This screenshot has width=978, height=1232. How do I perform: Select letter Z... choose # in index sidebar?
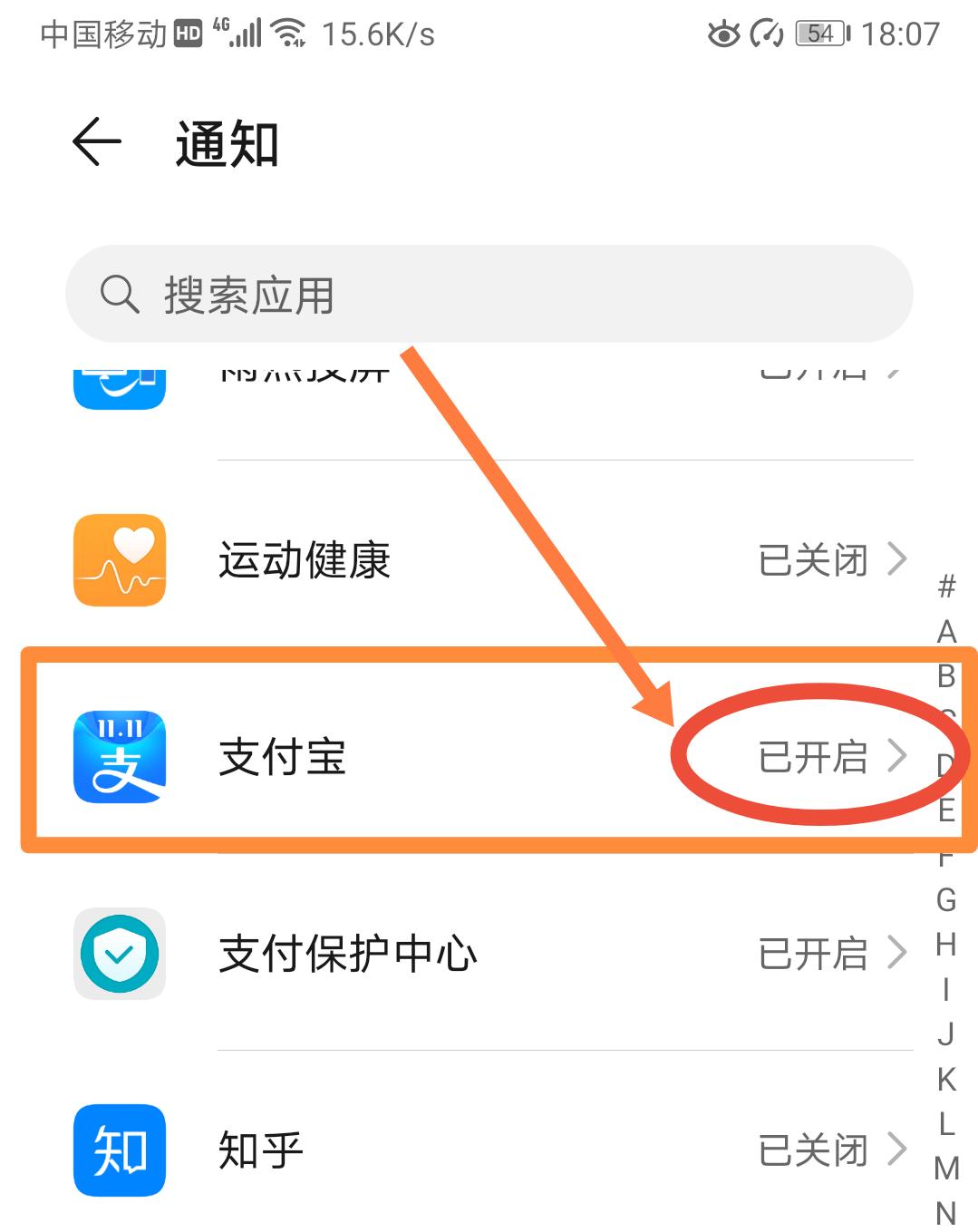coord(947,587)
